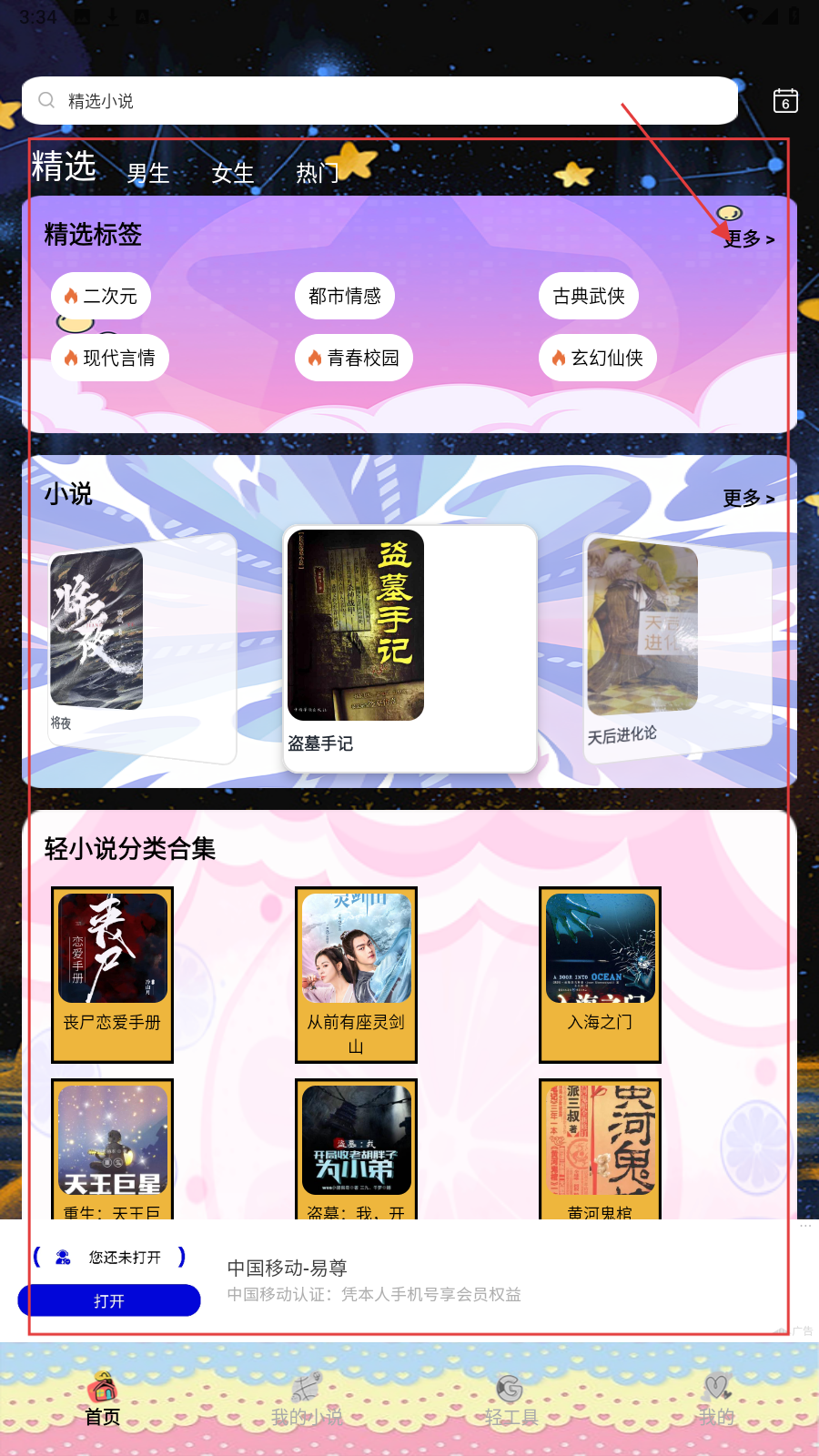Go to the 轻工具 tab
Image resolution: width=819 pixels, height=1456 pixels.
[511, 1400]
